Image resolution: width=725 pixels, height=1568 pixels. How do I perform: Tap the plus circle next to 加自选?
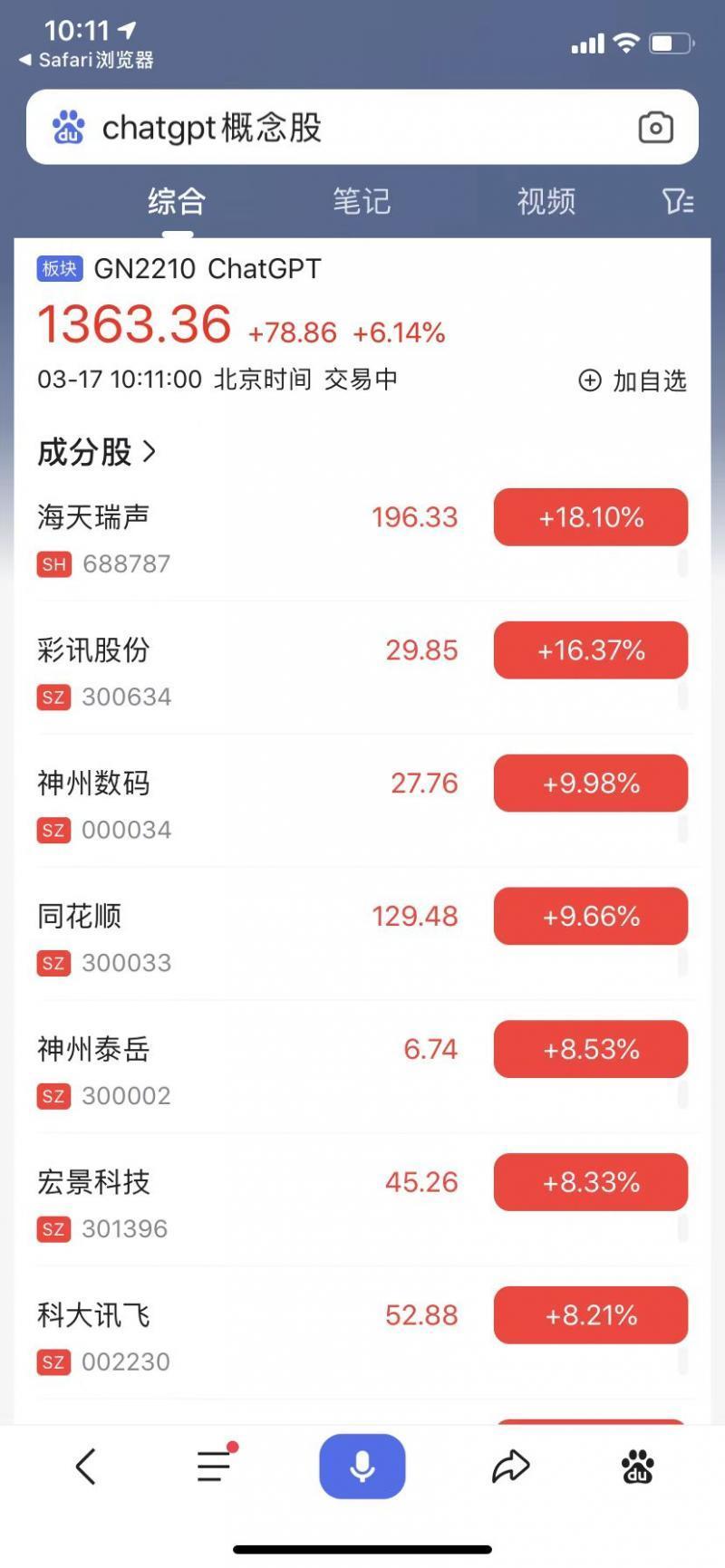pos(591,381)
